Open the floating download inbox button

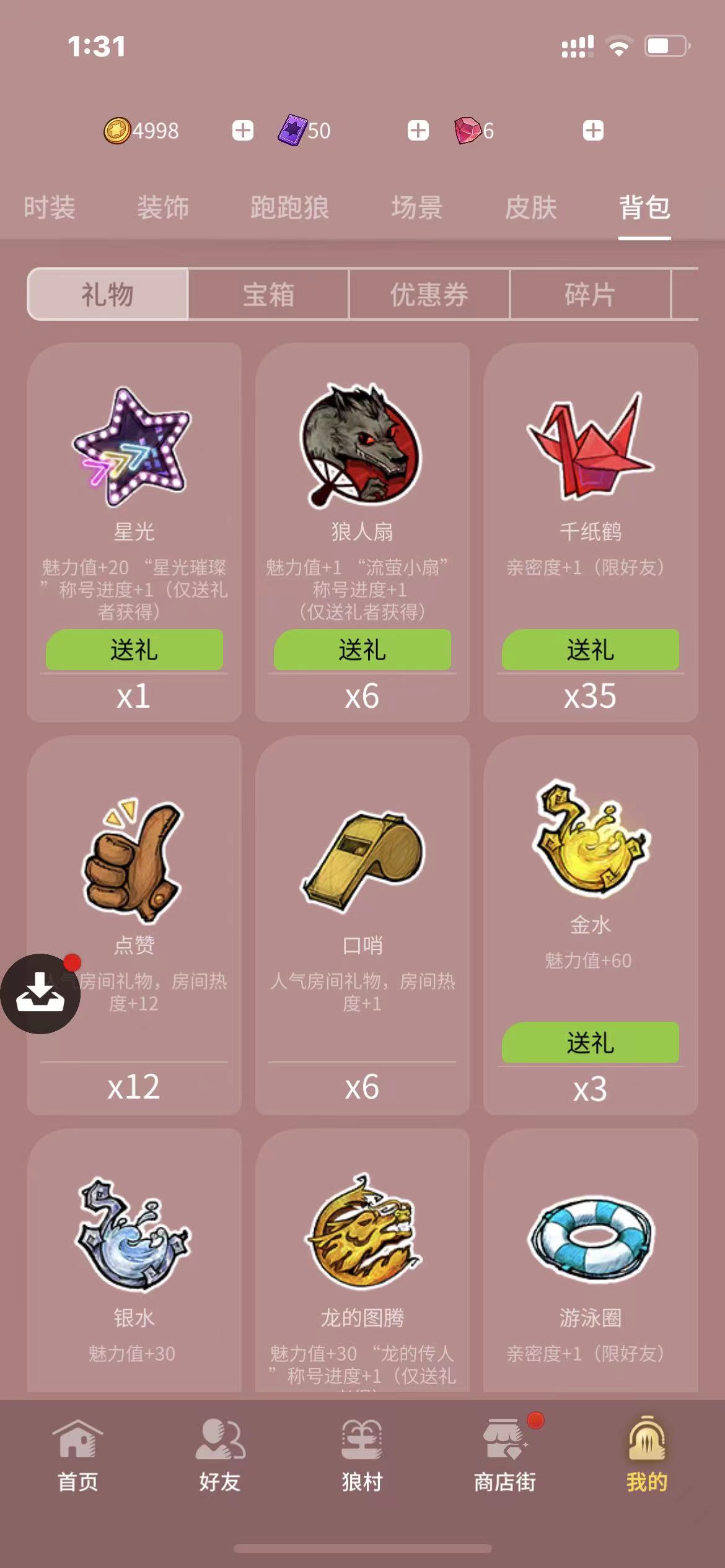coord(40,993)
